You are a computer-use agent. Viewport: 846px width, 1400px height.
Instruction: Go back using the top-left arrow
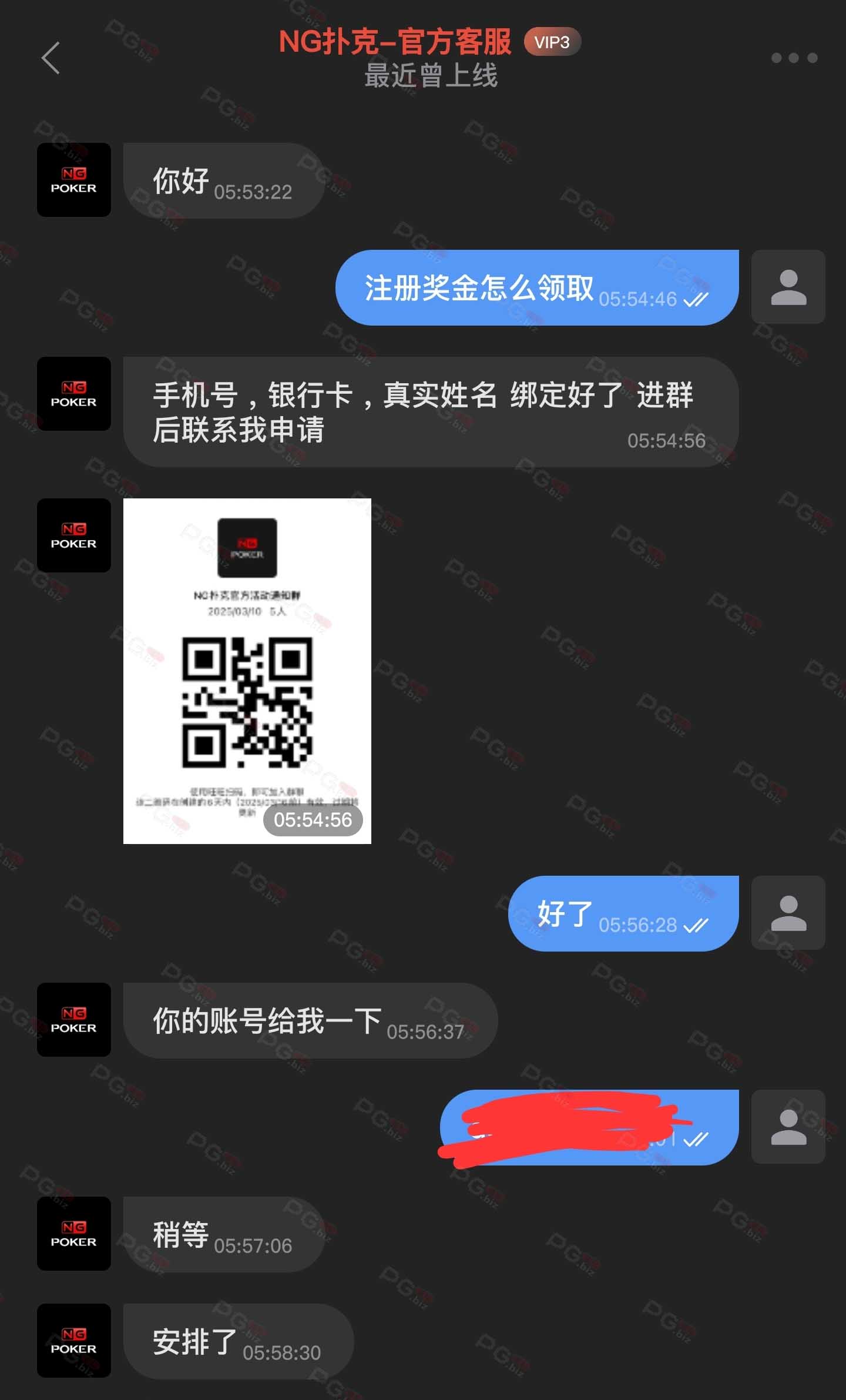pyautogui.click(x=51, y=58)
